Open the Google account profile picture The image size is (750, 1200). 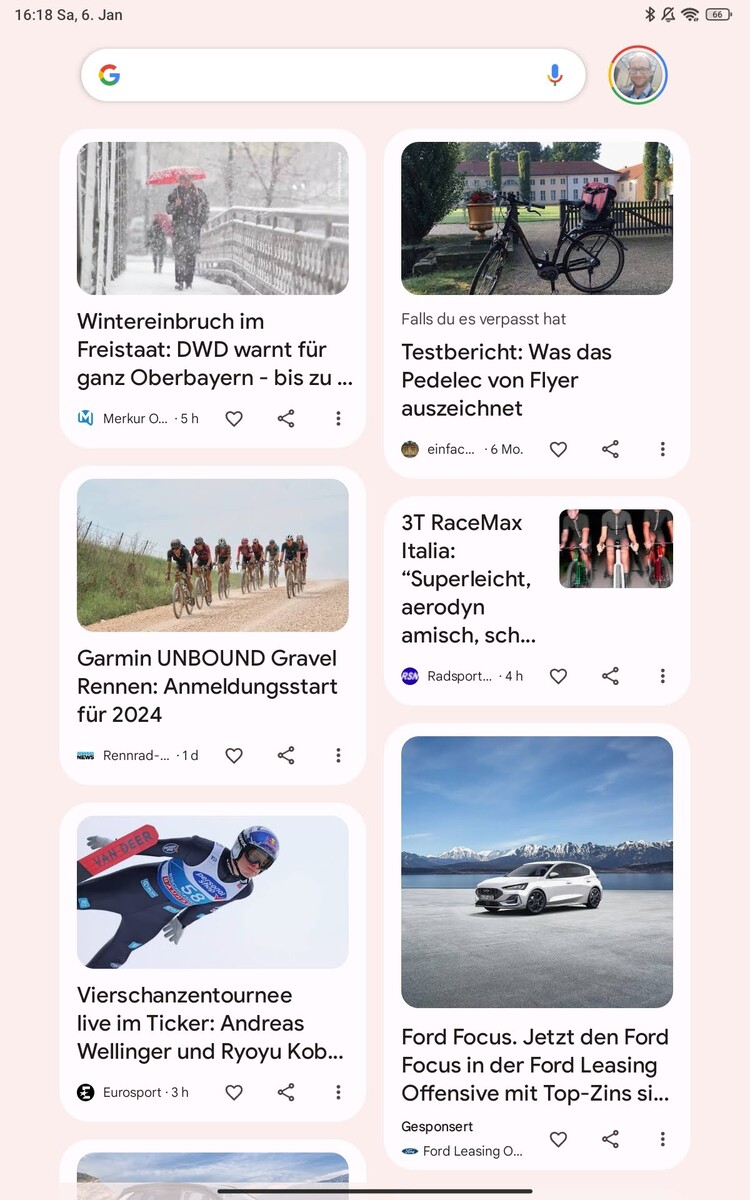tap(638, 75)
